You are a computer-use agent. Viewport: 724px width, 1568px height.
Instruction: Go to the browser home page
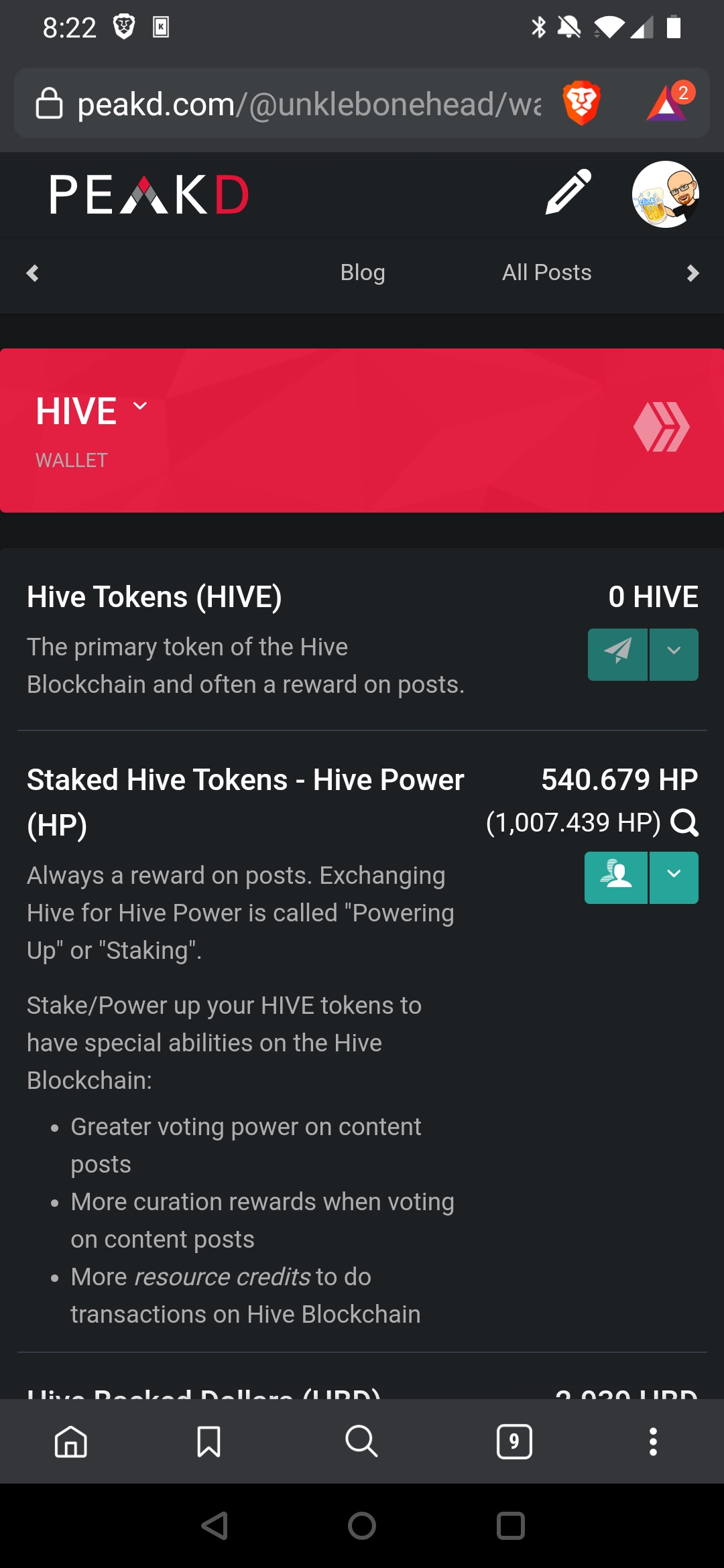pyautogui.click(x=71, y=1441)
